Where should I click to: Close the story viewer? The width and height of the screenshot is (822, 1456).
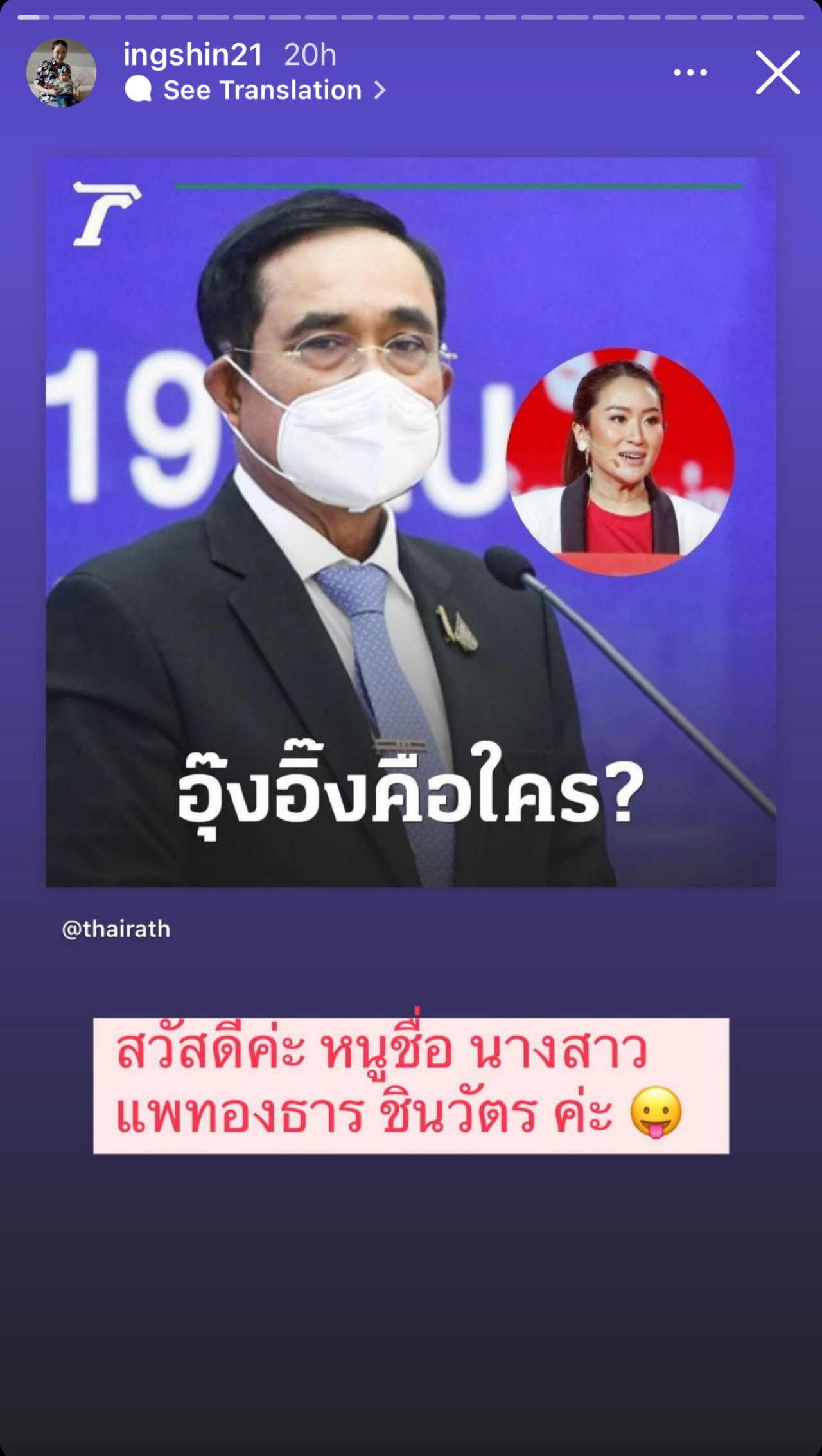(x=778, y=73)
